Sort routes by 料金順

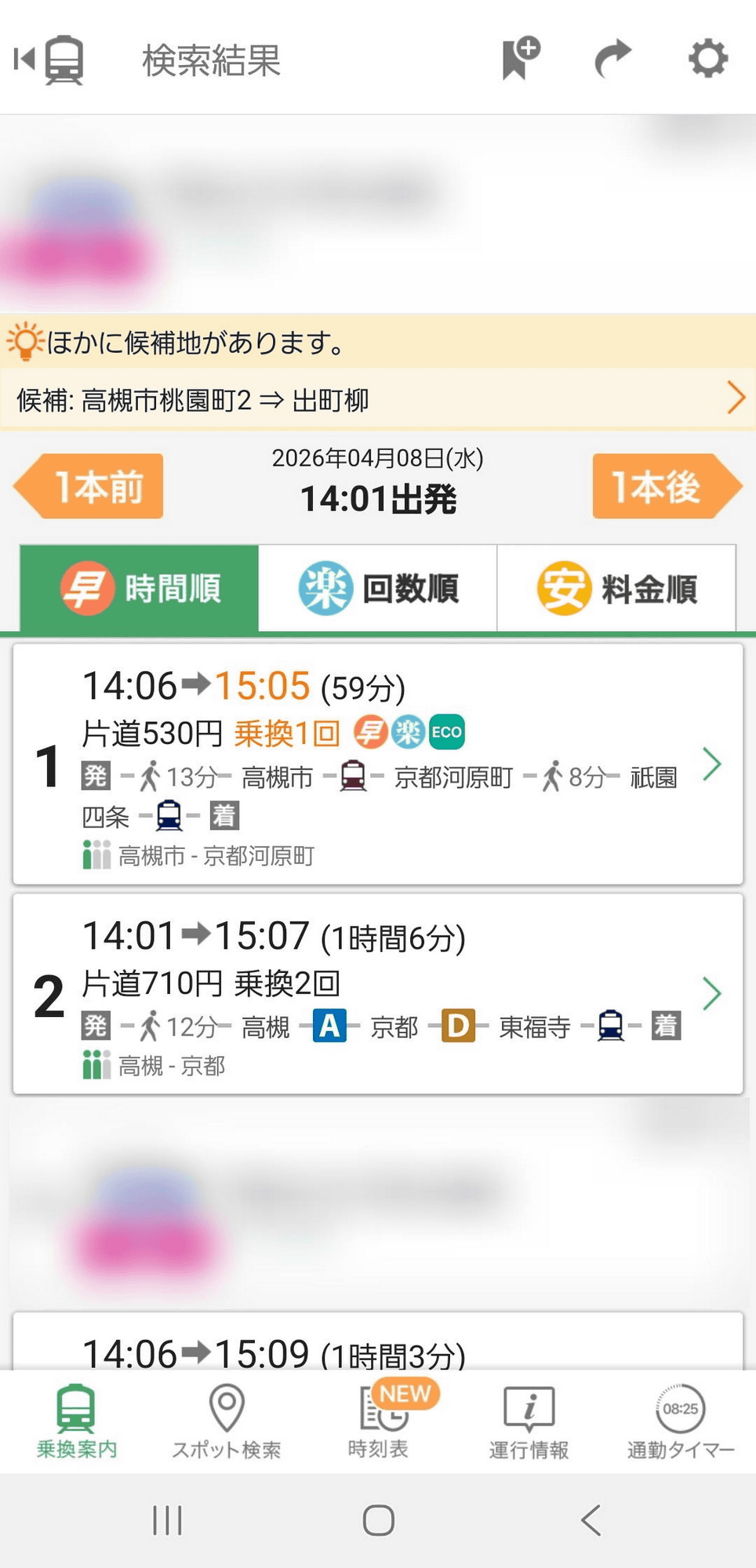[x=616, y=588]
